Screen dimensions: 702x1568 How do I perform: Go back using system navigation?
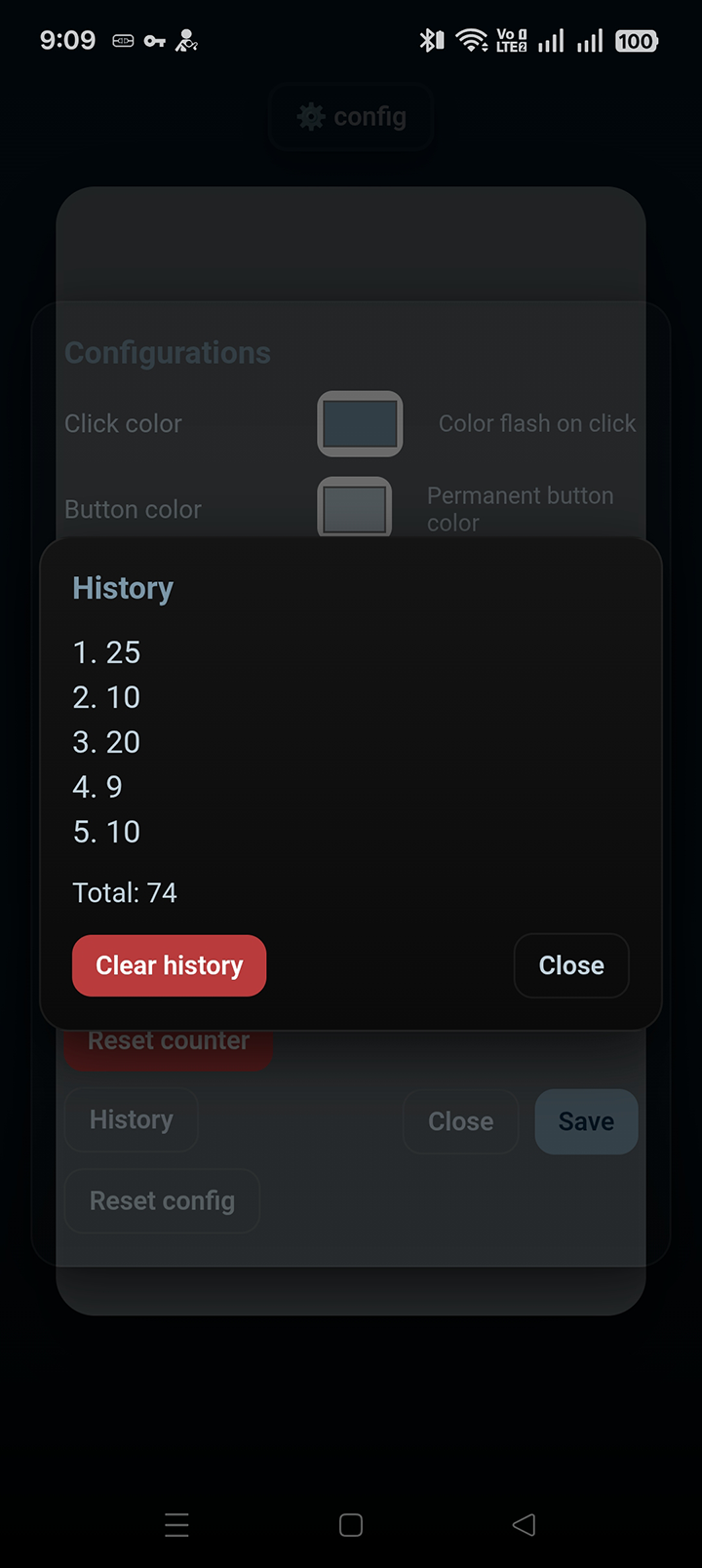pyautogui.click(x=524, y=1524)
